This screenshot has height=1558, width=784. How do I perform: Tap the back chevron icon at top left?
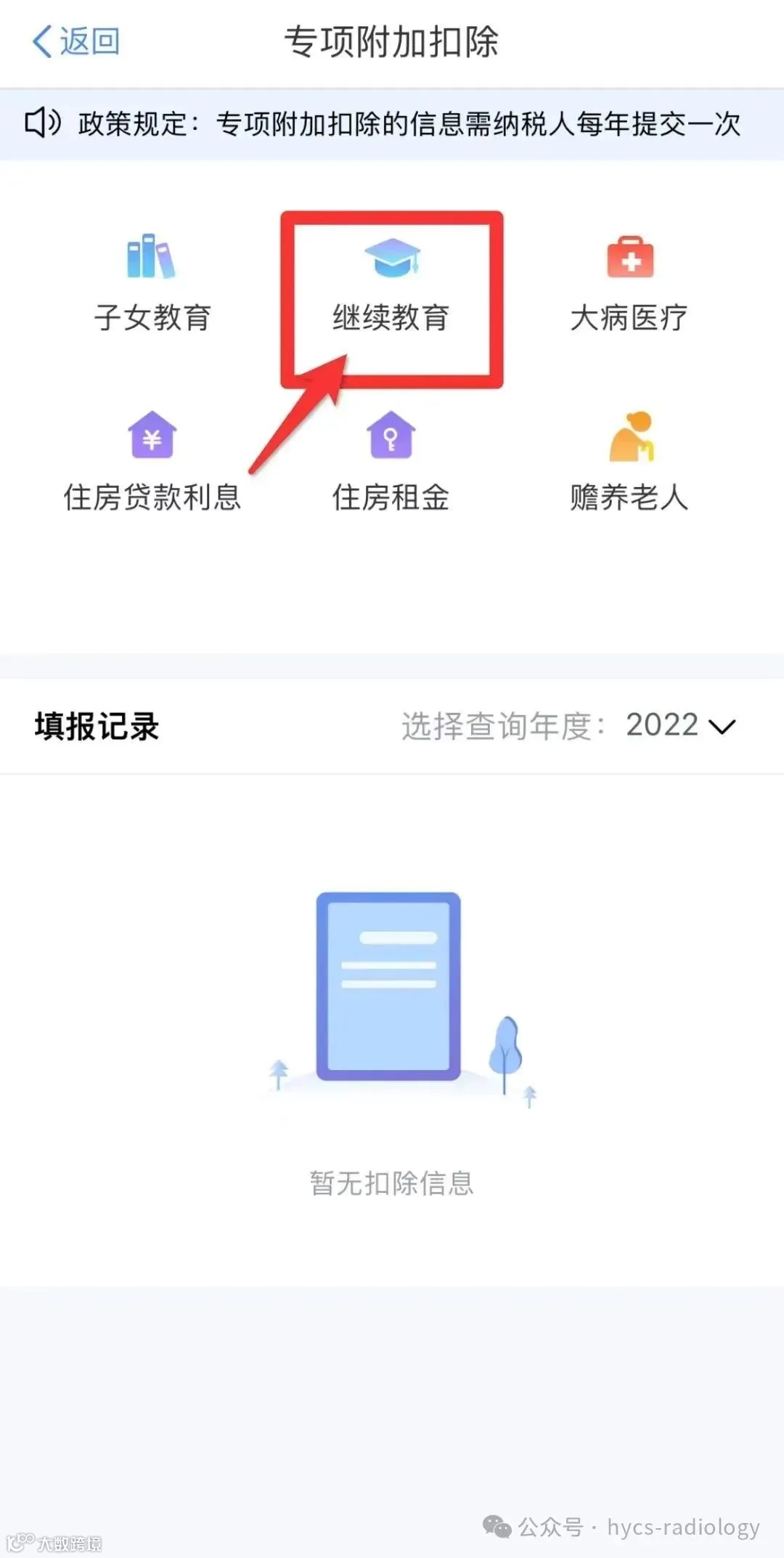coord(41,42)
